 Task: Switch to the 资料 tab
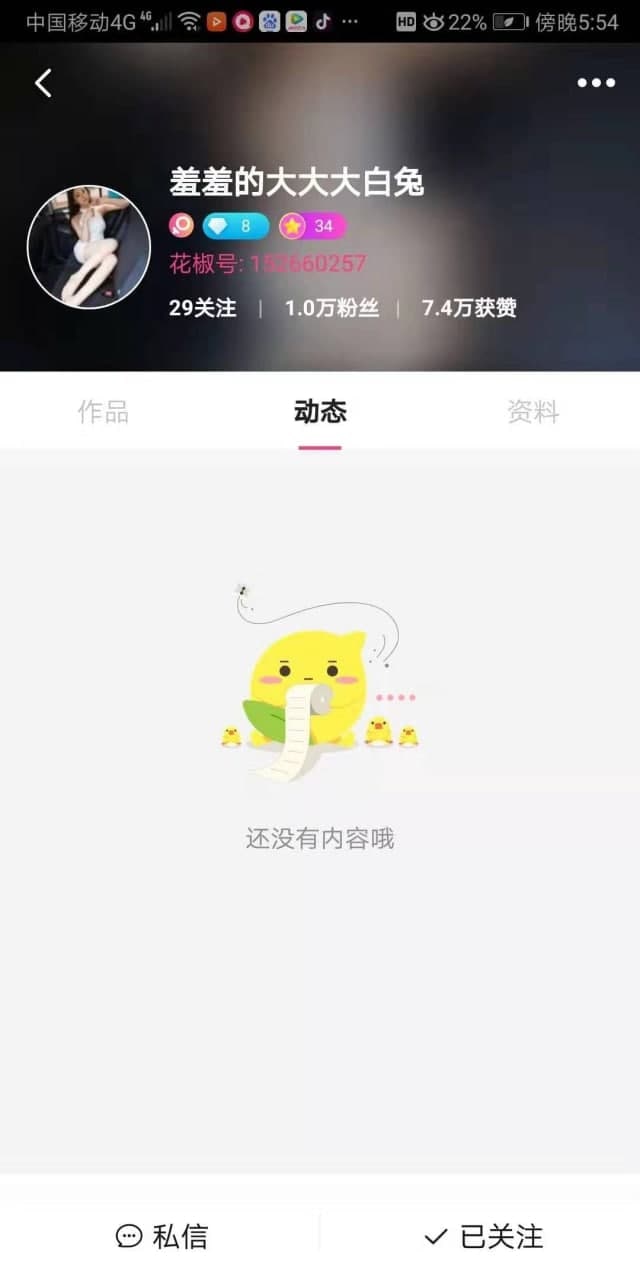[533, 412]
